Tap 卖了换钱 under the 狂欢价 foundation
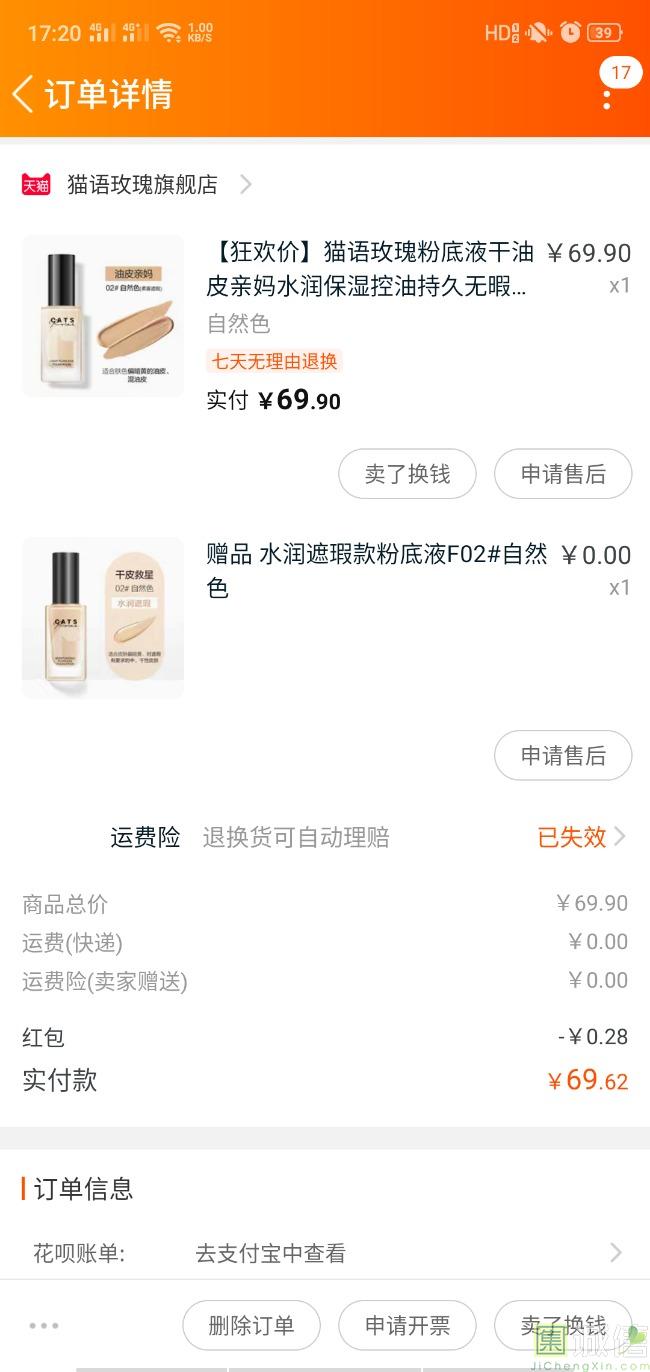 tap(407, 474)
